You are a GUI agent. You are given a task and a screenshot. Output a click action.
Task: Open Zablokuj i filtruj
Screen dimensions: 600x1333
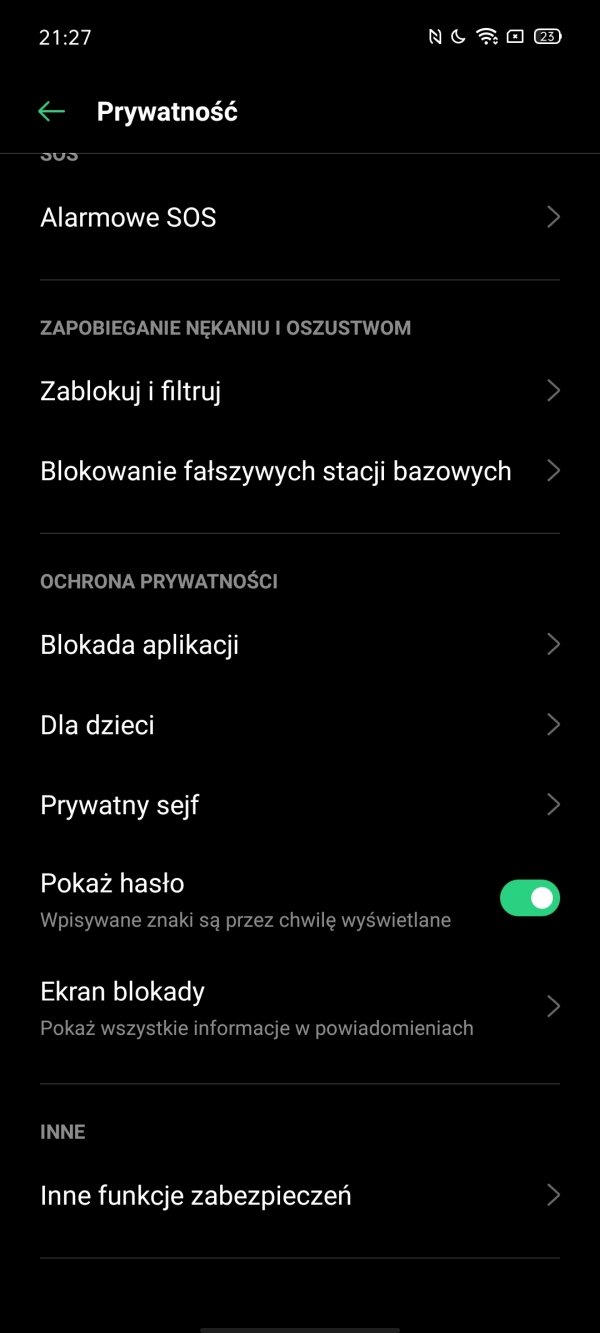300,391
